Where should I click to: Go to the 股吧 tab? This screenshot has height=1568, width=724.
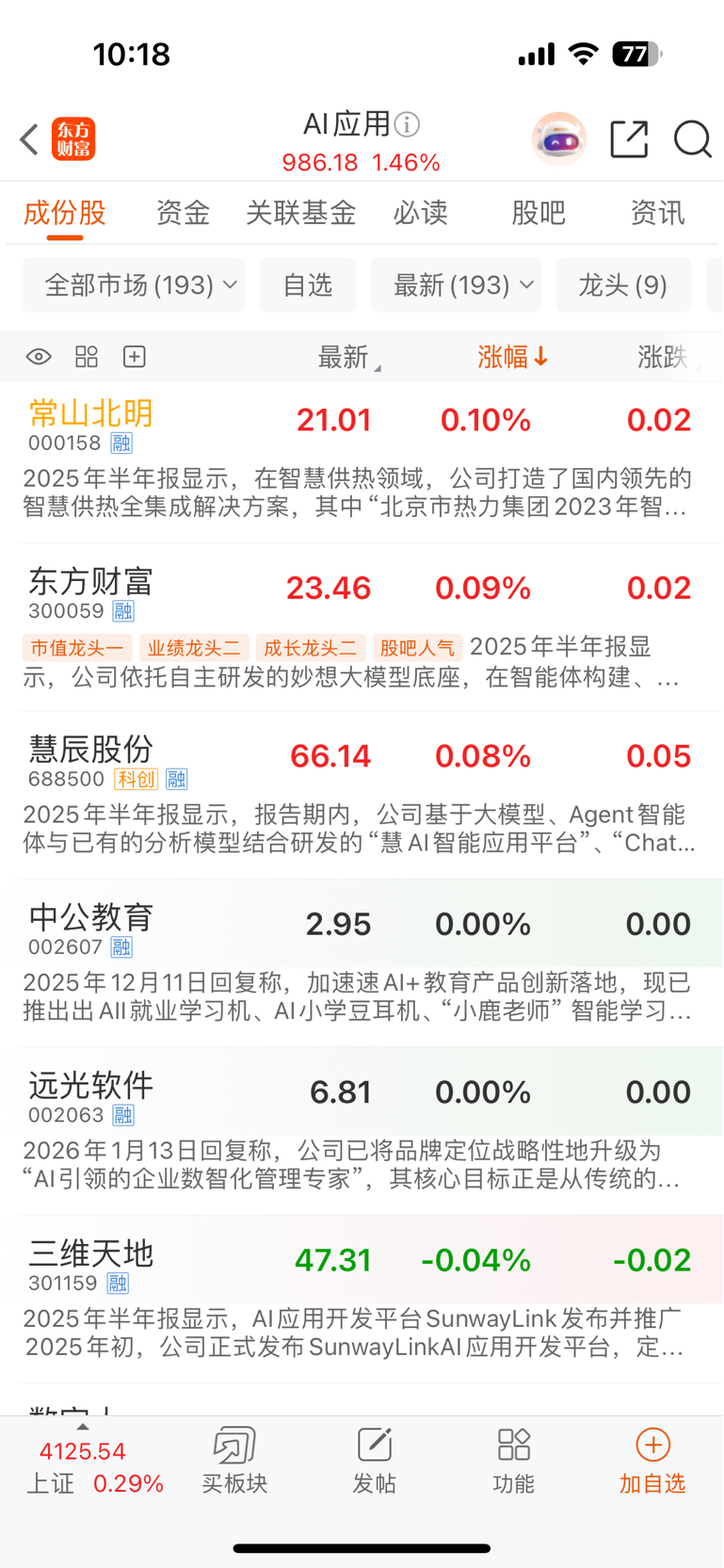538,213
